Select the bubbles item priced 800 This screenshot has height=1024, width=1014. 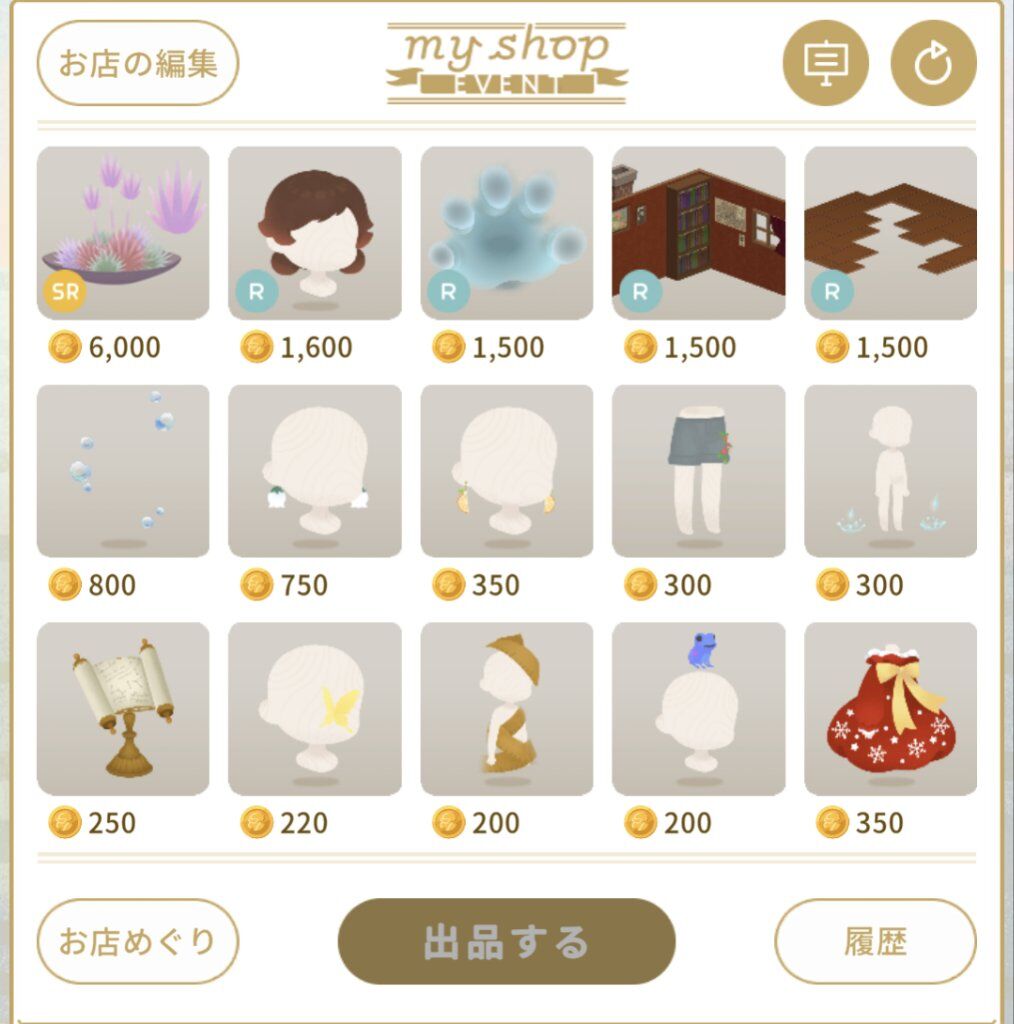pyautogui.click(x=123, y=471)
